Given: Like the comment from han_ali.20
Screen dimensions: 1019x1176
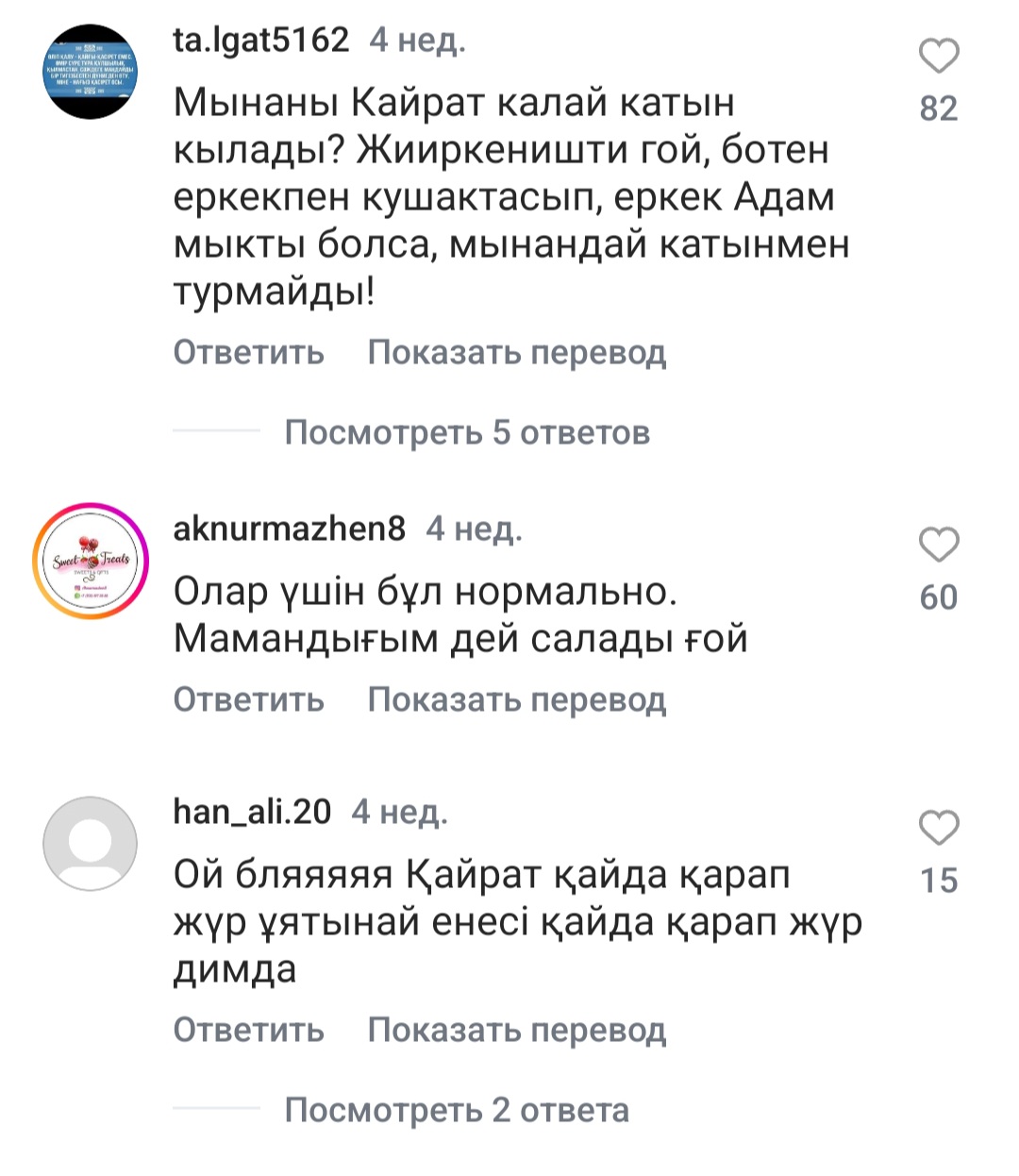Looking at the screenshot, I should click(939, 828).
